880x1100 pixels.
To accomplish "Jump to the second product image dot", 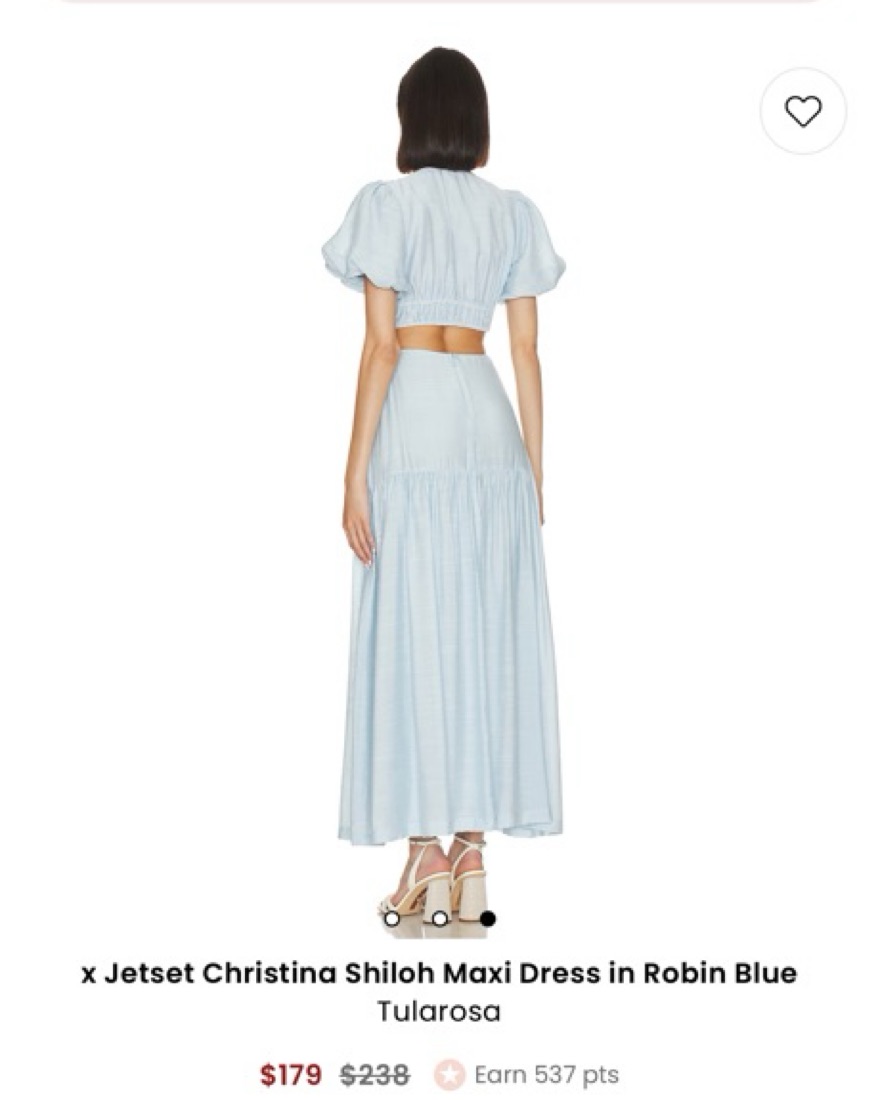I will [440, 918].
